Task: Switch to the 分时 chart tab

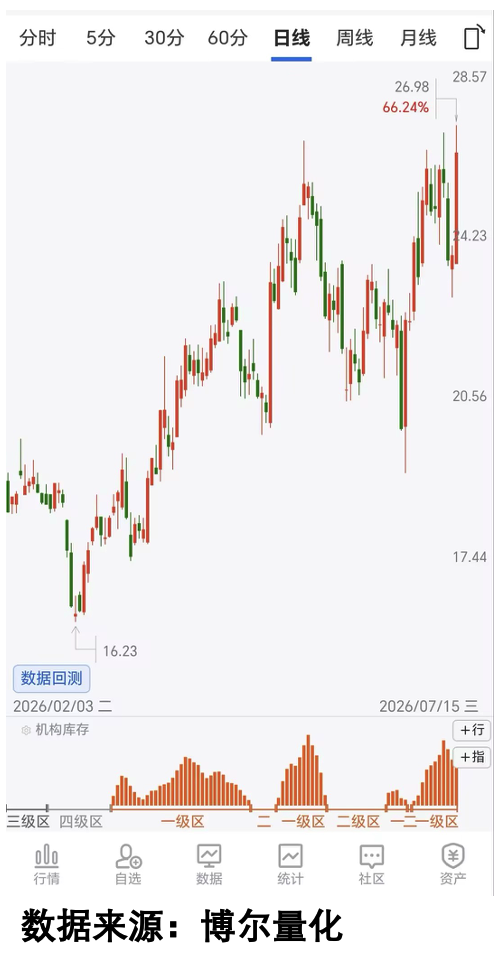Action: [x=38, y=38]
